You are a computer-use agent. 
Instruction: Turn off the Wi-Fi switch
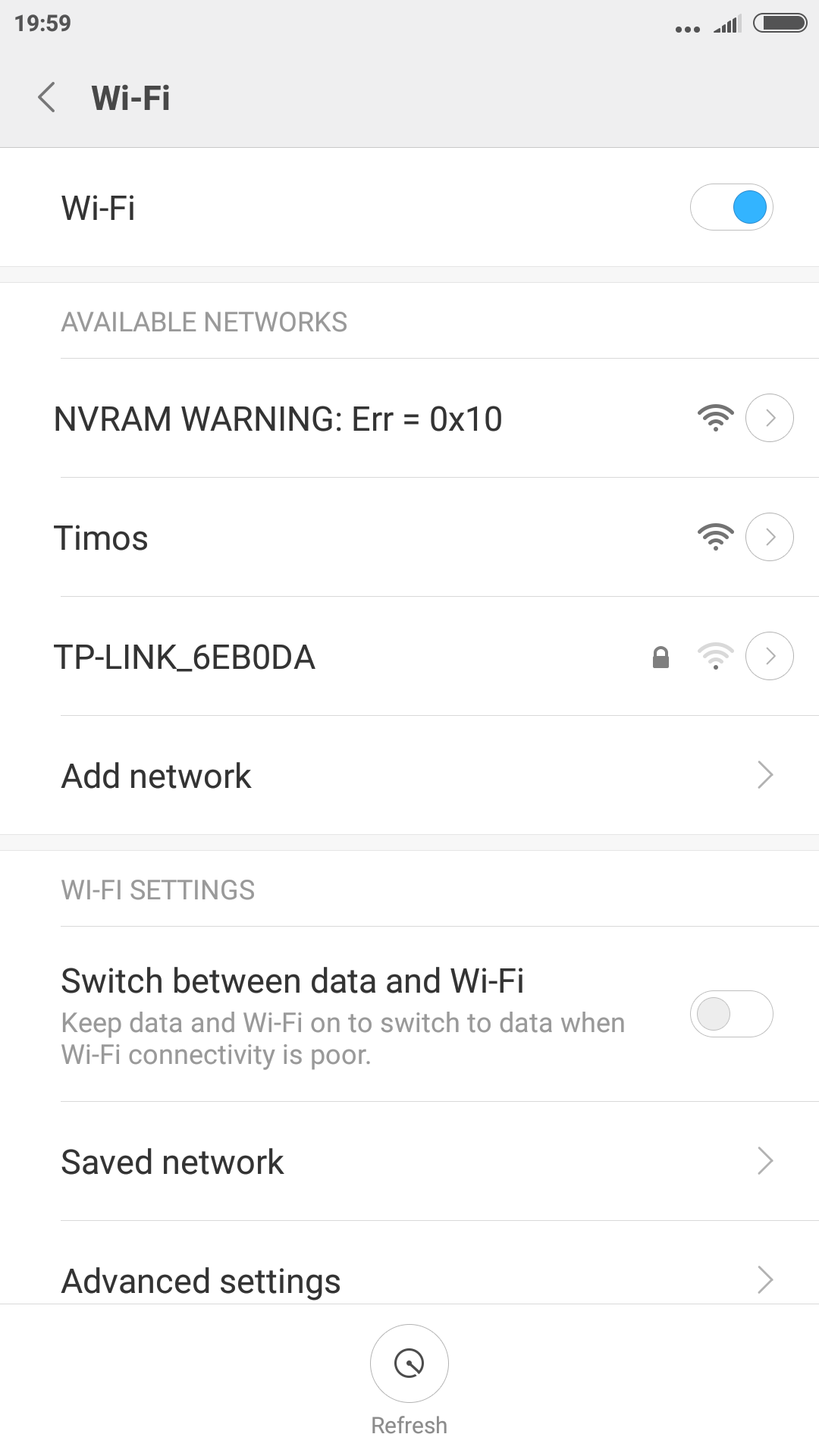click(x=731, y=207)
